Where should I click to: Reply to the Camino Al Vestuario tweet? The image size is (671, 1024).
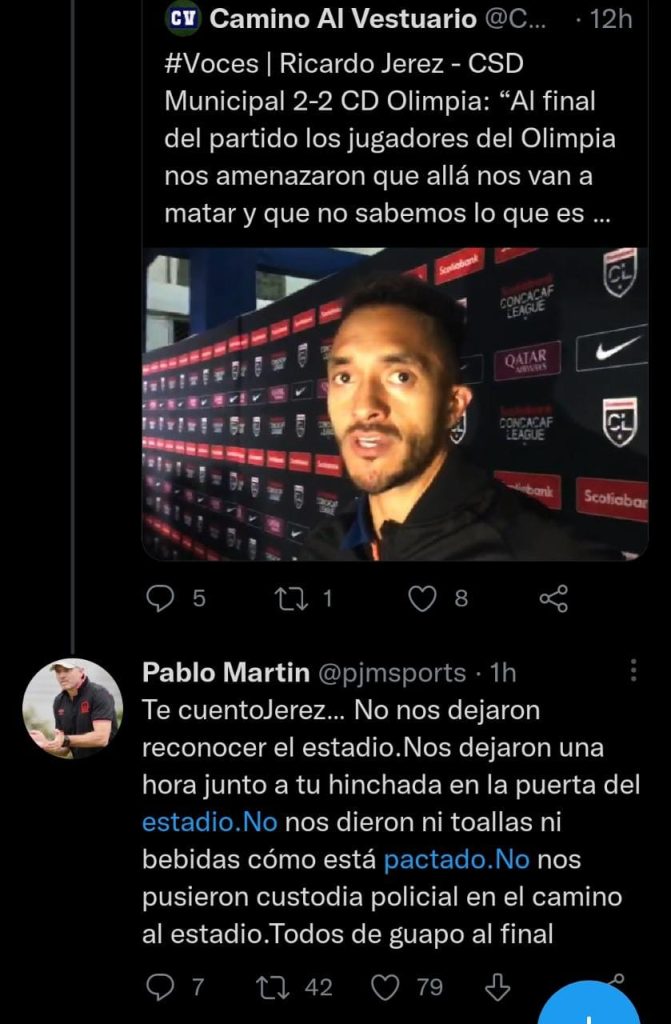pos(160,598)
